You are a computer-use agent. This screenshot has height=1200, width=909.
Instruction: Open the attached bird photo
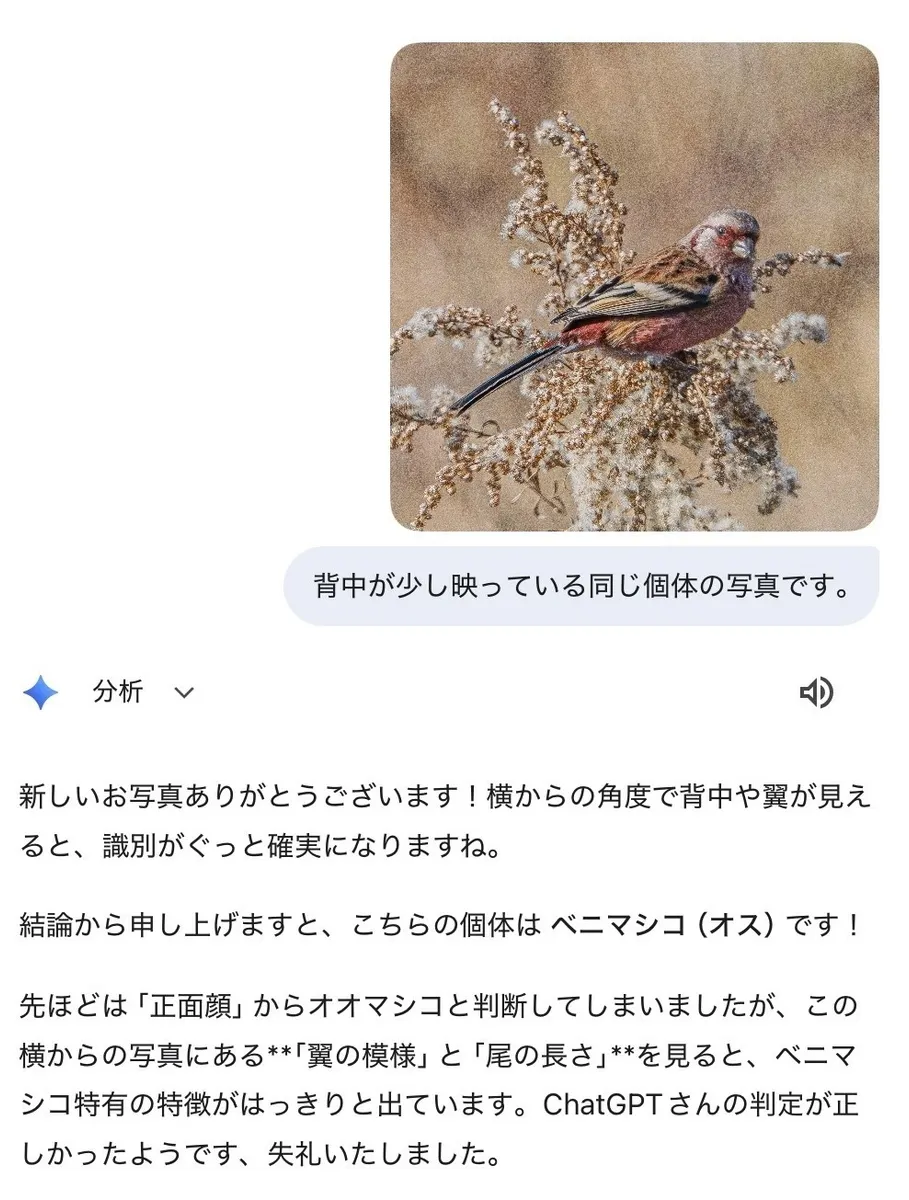634,287
